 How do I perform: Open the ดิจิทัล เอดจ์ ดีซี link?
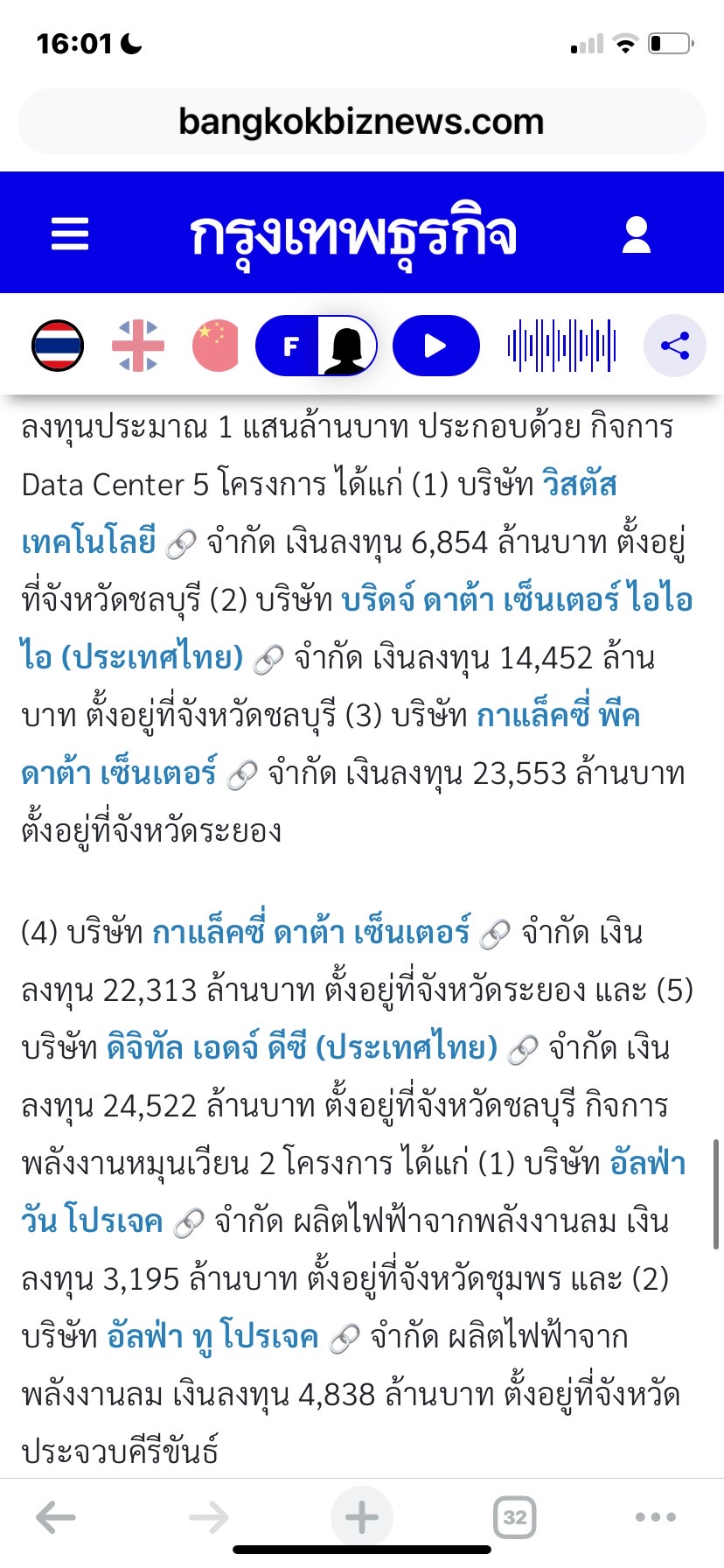coord(302,1047)
